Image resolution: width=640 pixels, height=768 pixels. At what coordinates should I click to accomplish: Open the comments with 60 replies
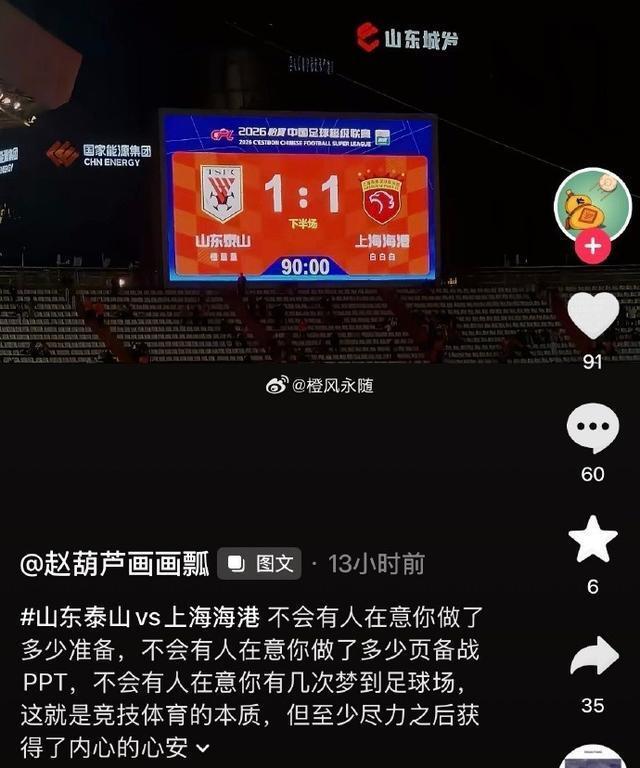tap(593, 430)
